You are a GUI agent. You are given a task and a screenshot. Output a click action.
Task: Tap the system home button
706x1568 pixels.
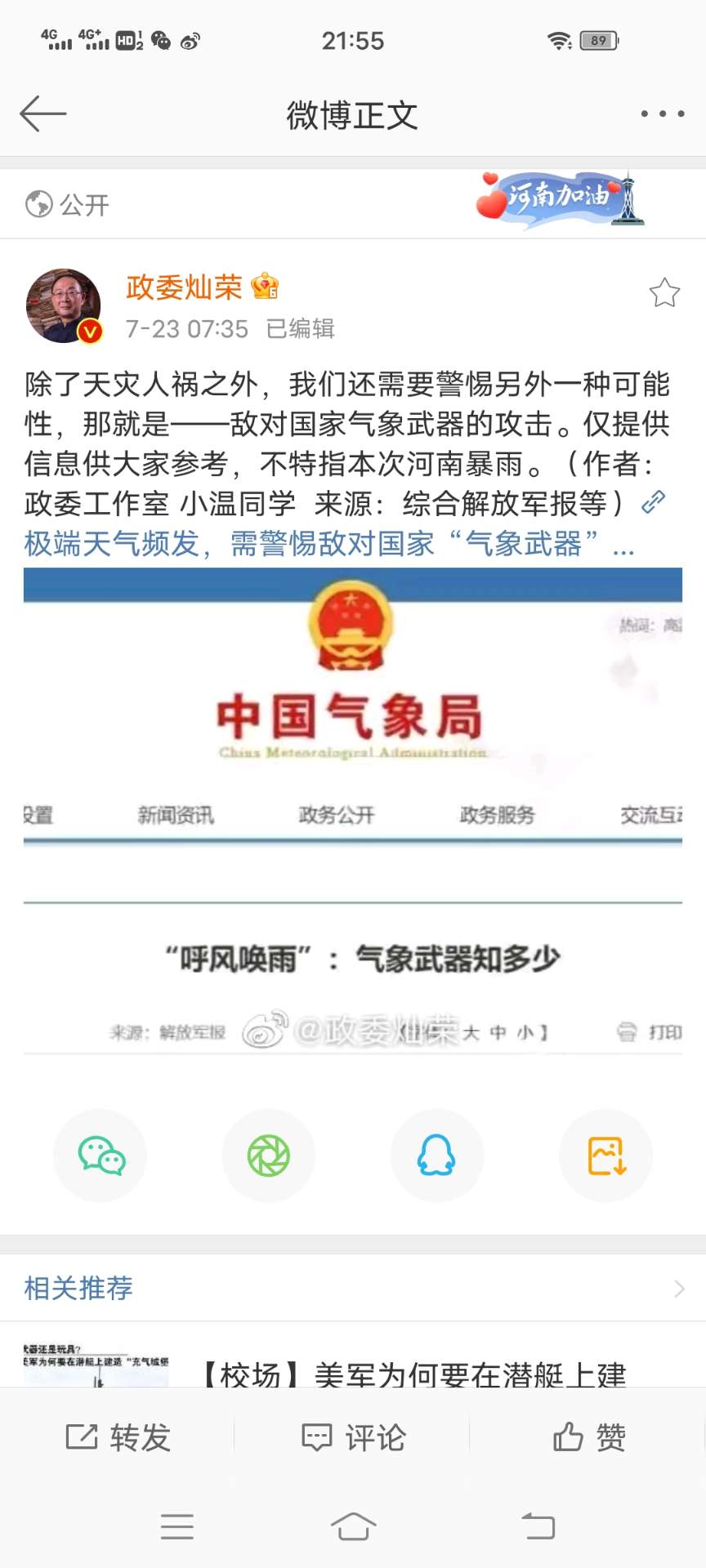pos(353,1526)
